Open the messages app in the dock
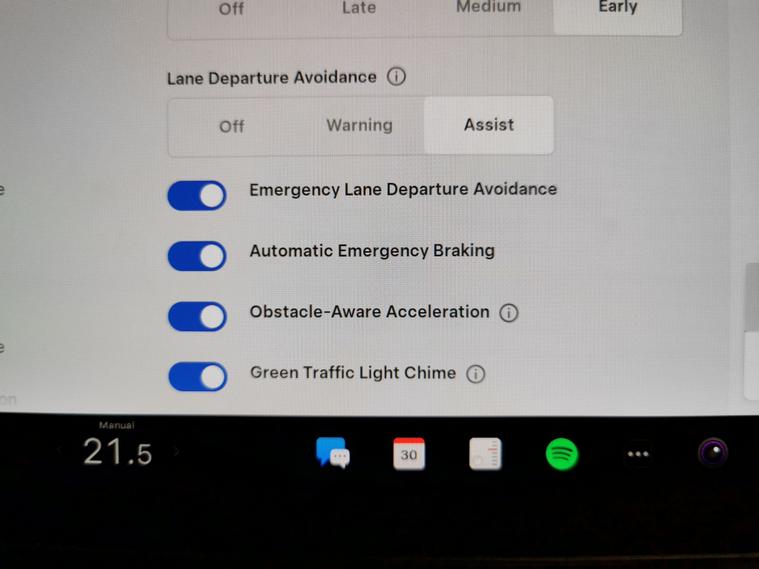Screen dimensions: 759x569 (332, 454)
